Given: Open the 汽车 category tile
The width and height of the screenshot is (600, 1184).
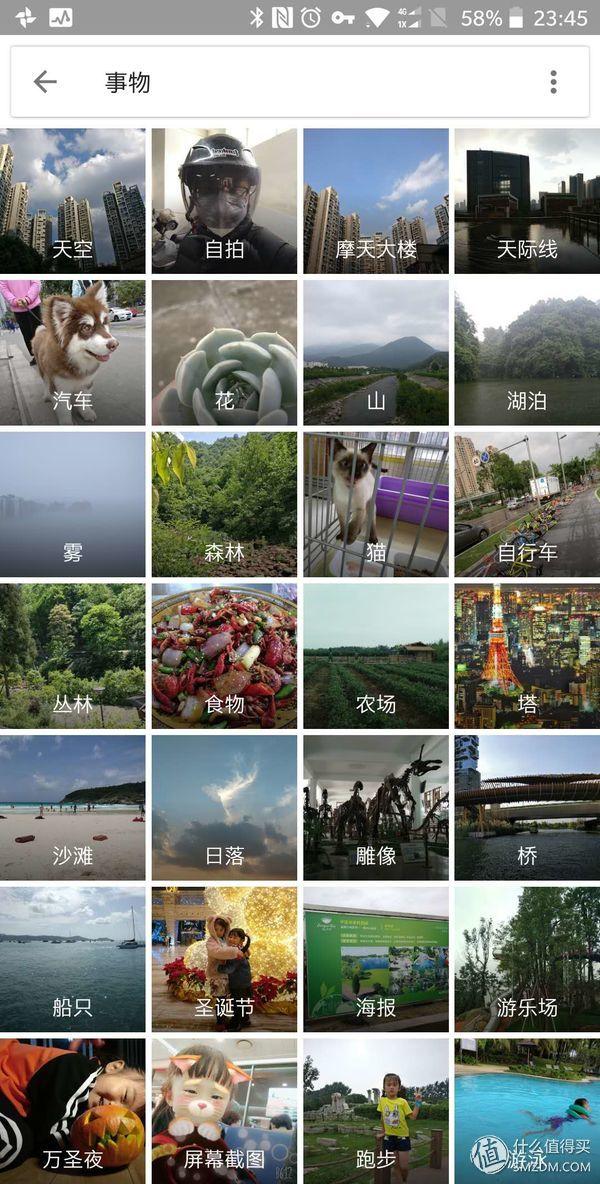Looking at the screenshot, I should (72, 353).
